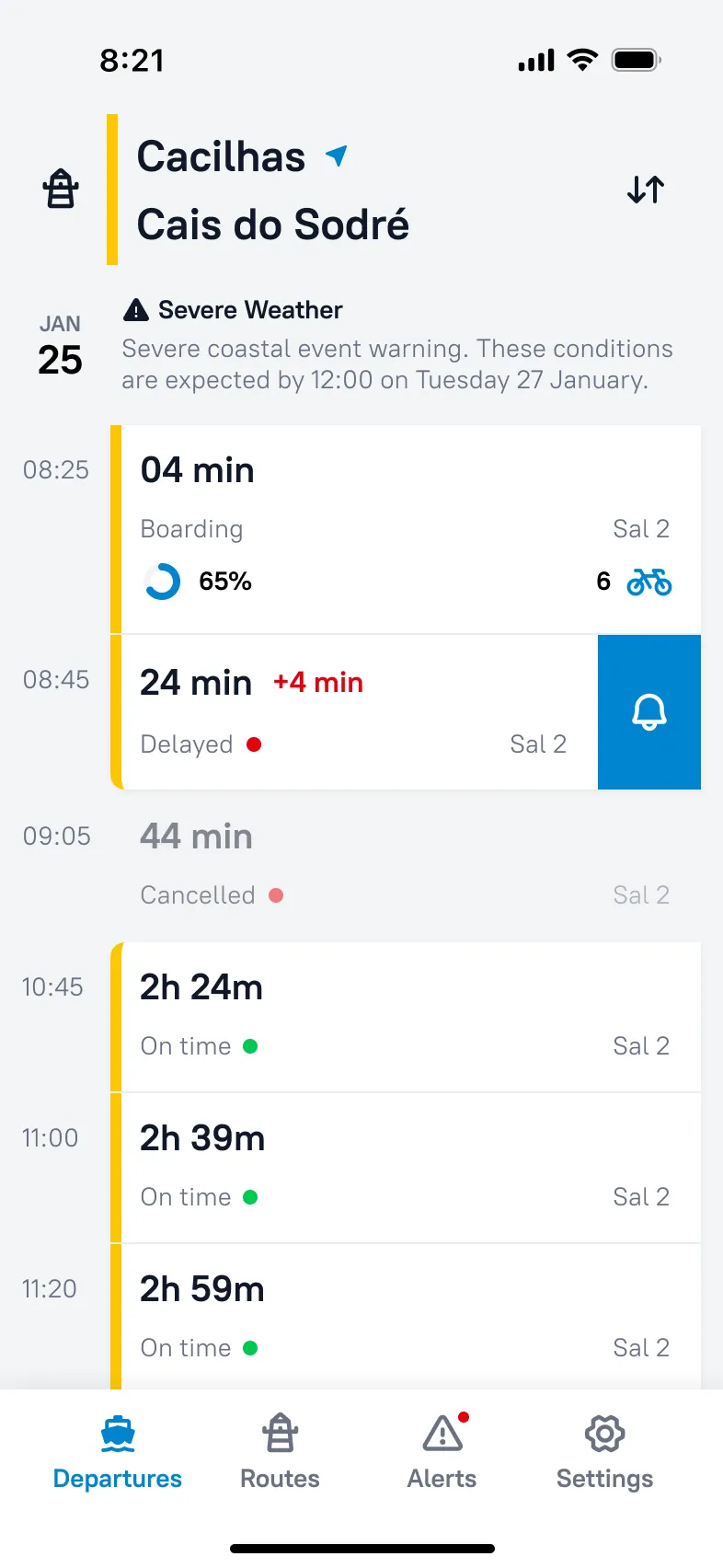Select the location arrow next to Cacilhas
This screenshot has height=1568, width=723.
click(x=337, y=156)
